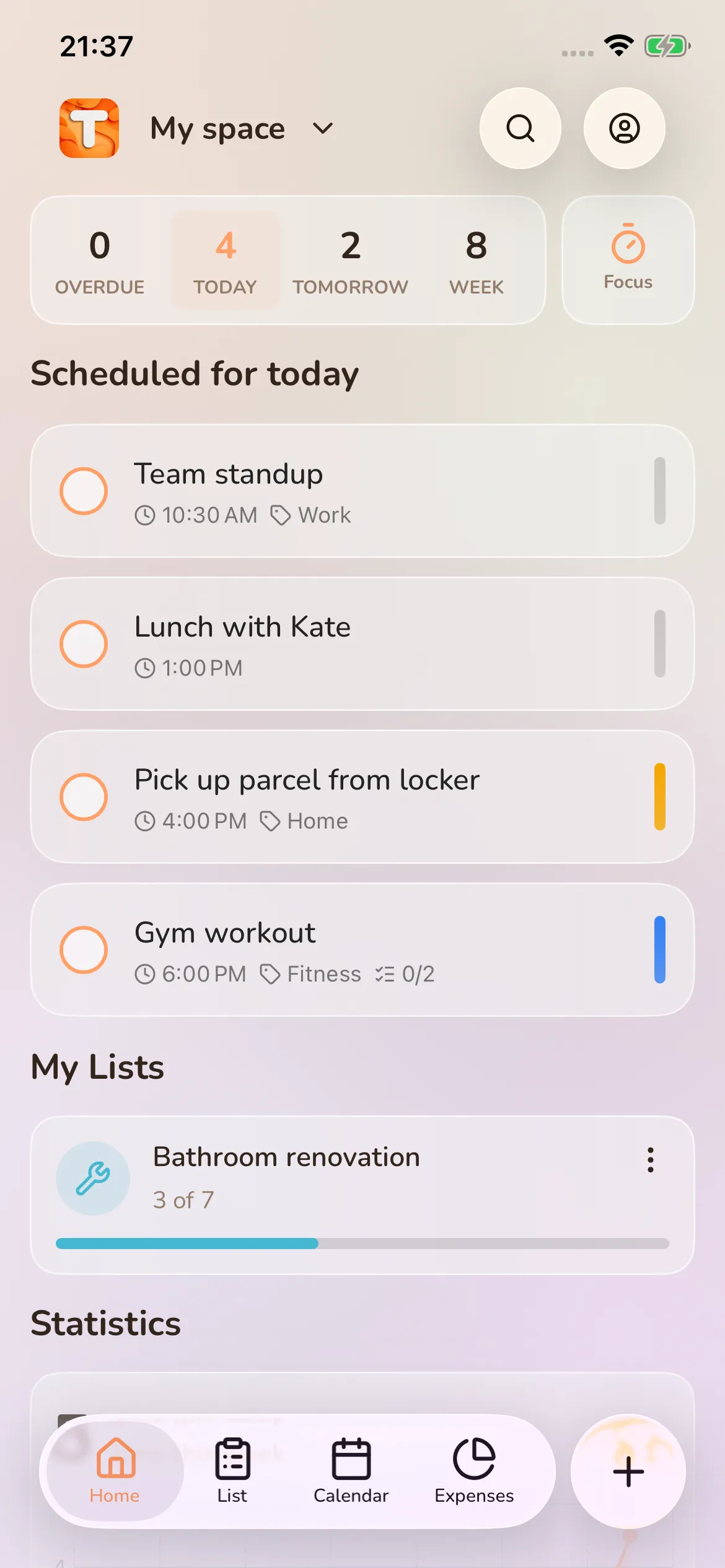Start a Focus timer
Image resolution: width=725 pixels, height=1568 pixels.
click(628, 260)
